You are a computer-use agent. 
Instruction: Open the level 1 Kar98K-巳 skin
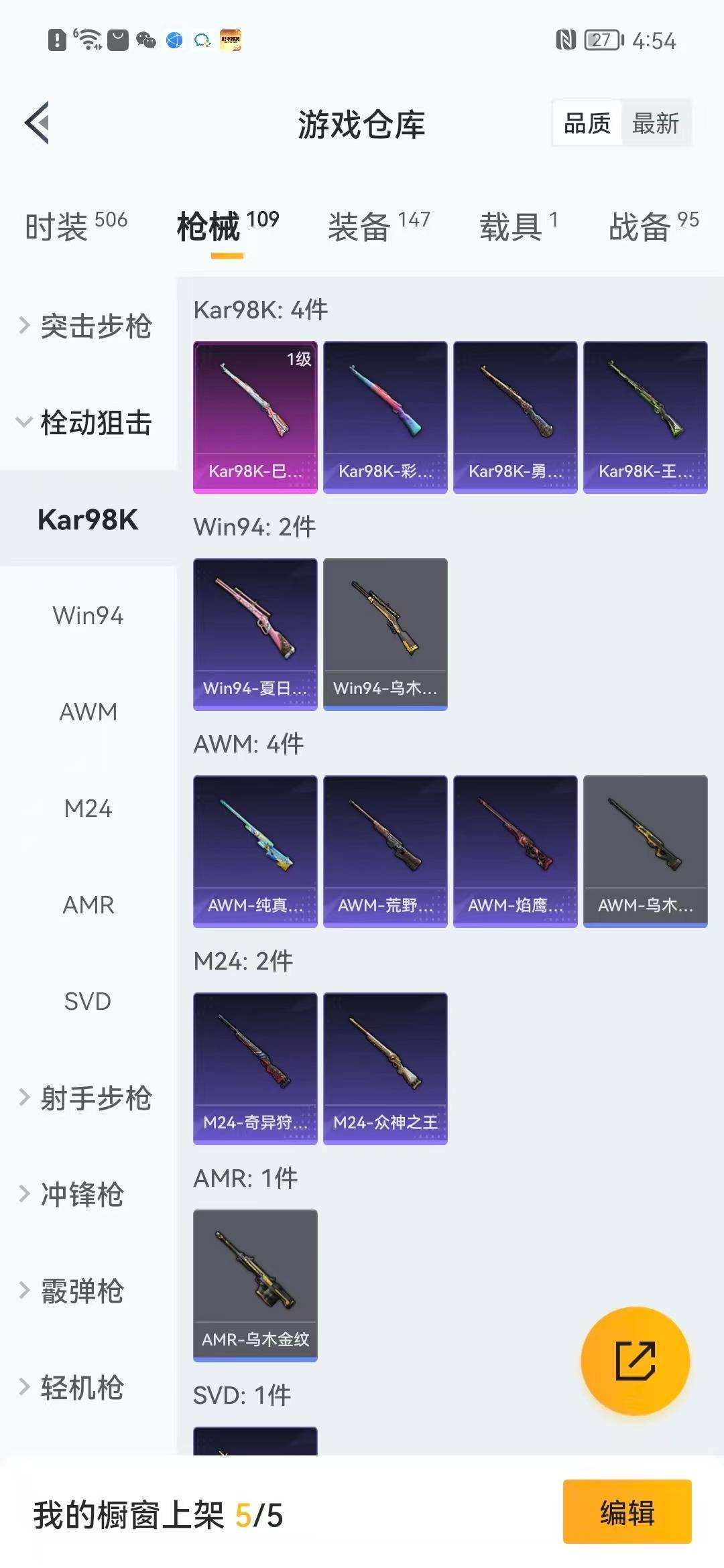(255, 417)
